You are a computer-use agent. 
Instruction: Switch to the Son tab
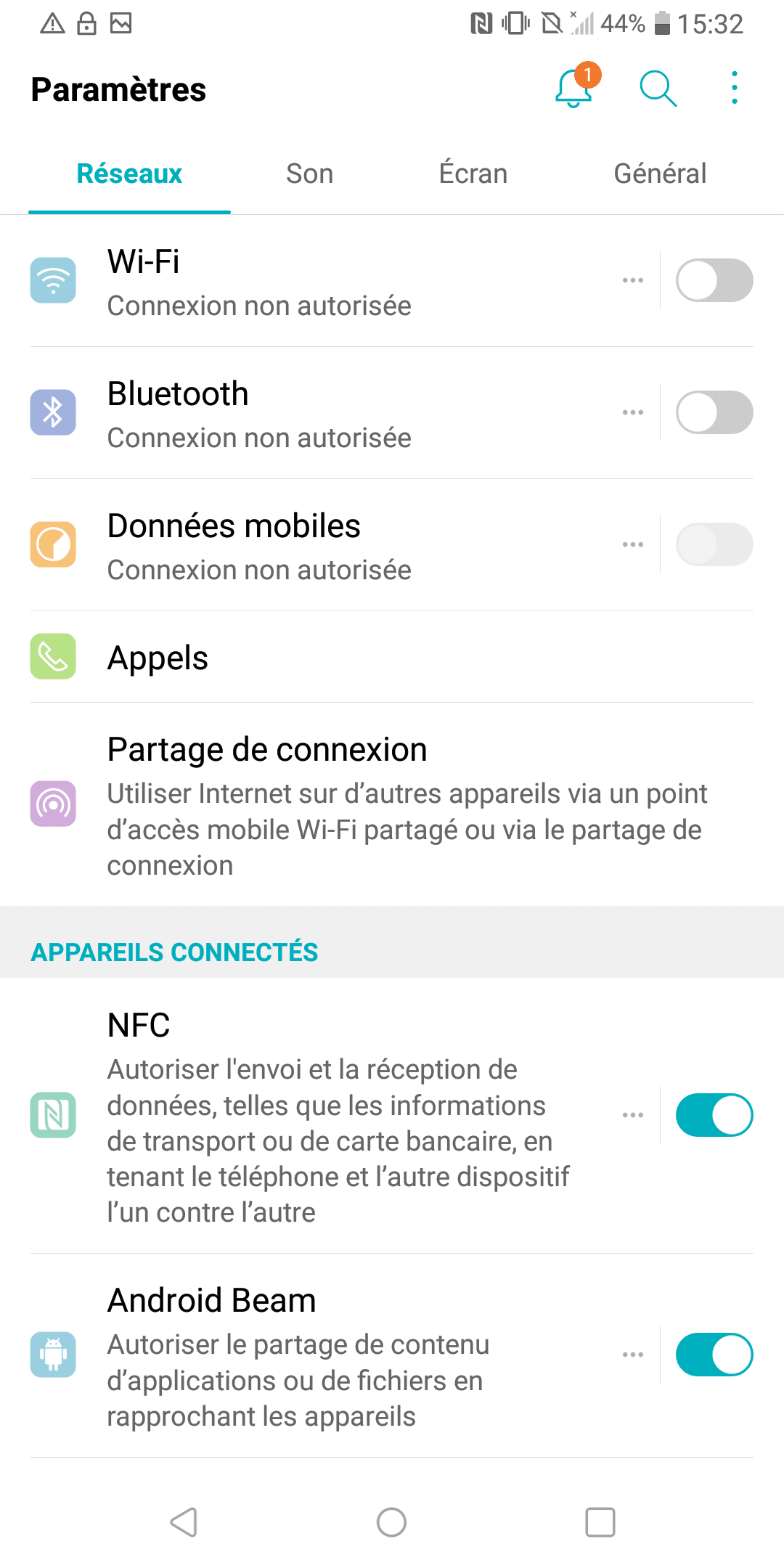(309, 174)
